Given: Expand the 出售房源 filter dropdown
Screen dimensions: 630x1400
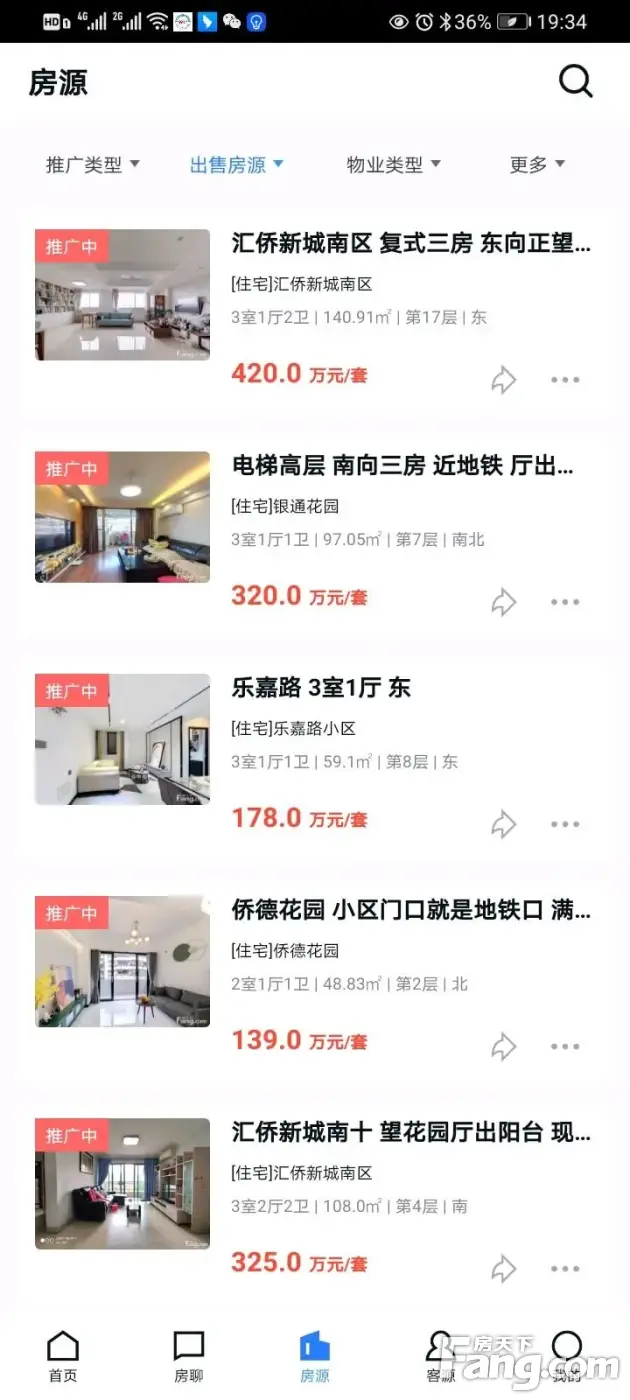Looking at the screenshot, I should [237, 165].
